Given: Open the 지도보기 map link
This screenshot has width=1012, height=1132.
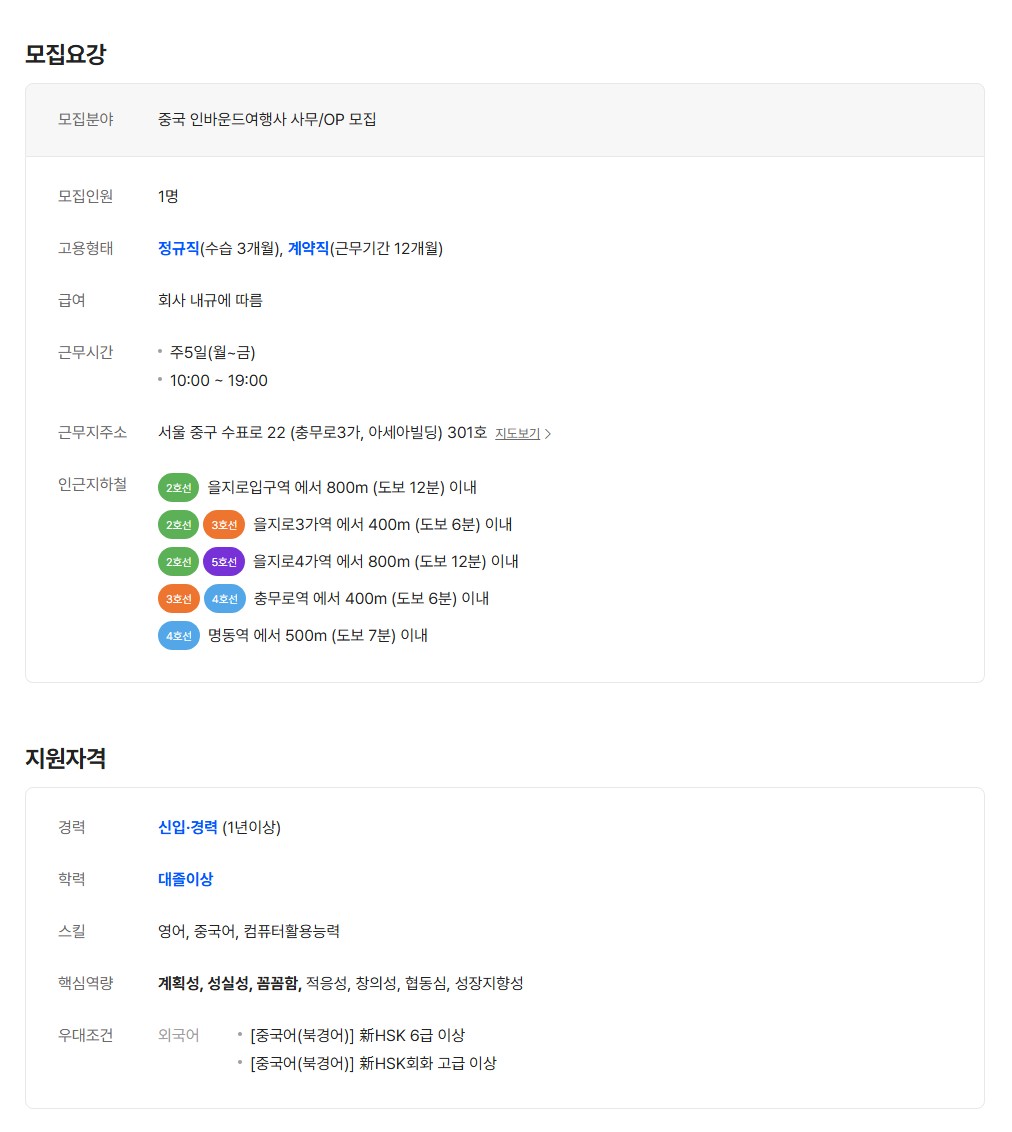Looking at the screenshot, I should pos(519,434).
